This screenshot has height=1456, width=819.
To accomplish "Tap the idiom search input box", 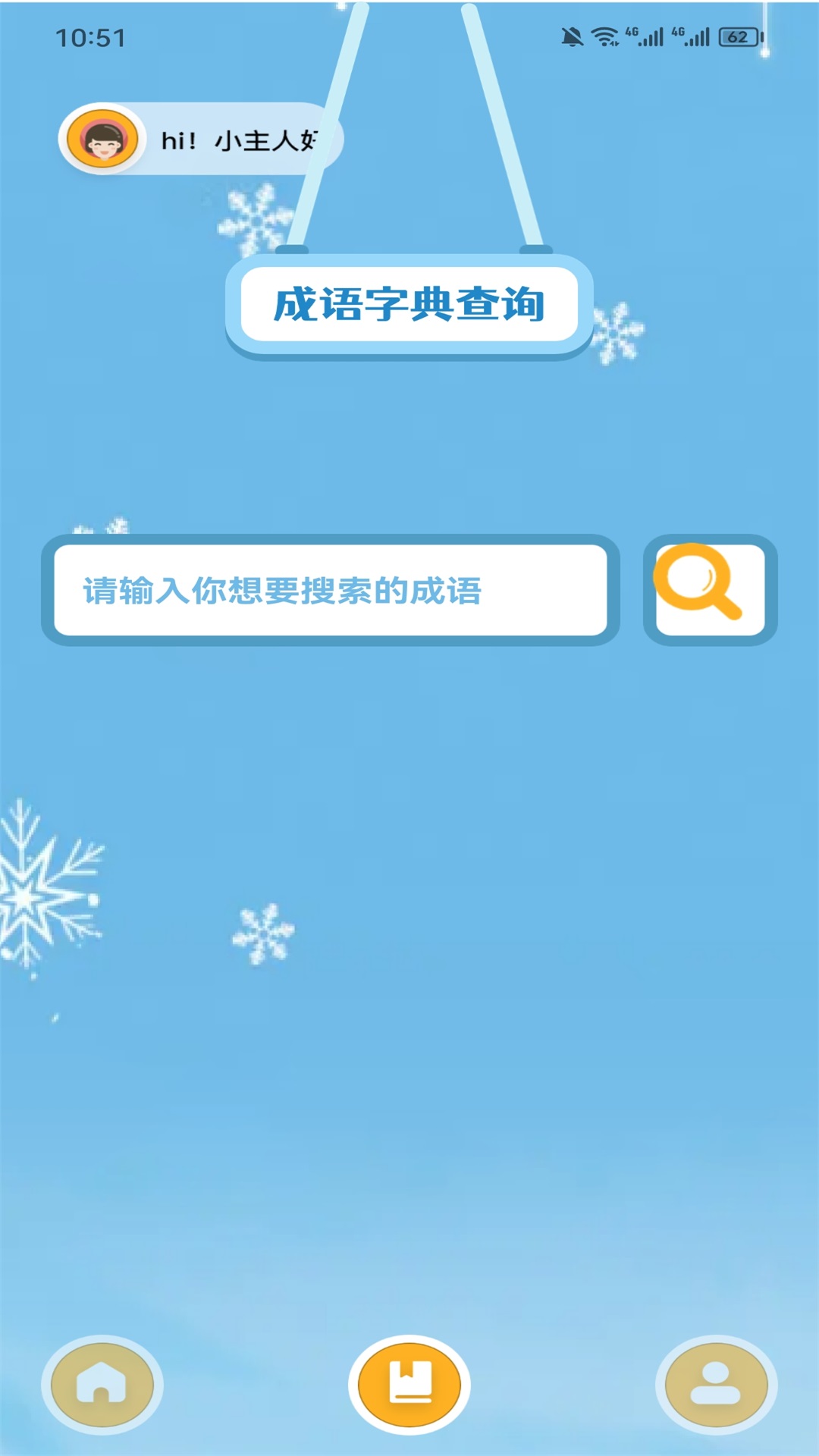I will (334, 590).
